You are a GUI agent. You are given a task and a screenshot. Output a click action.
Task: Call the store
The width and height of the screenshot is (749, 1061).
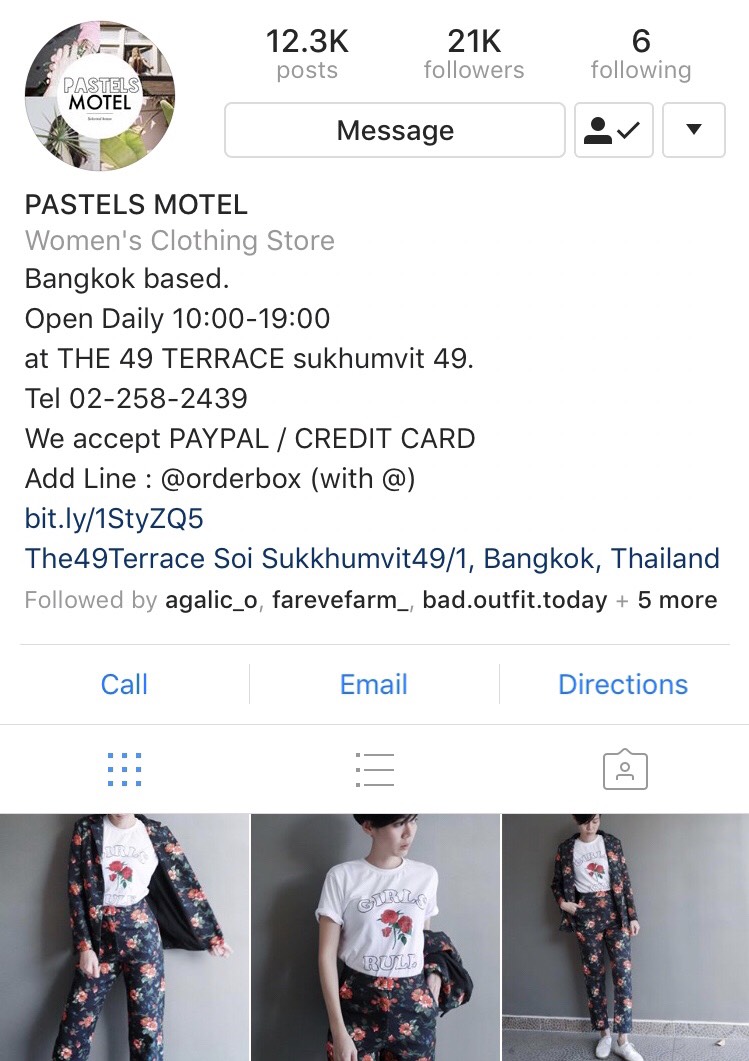pos(124,684)
